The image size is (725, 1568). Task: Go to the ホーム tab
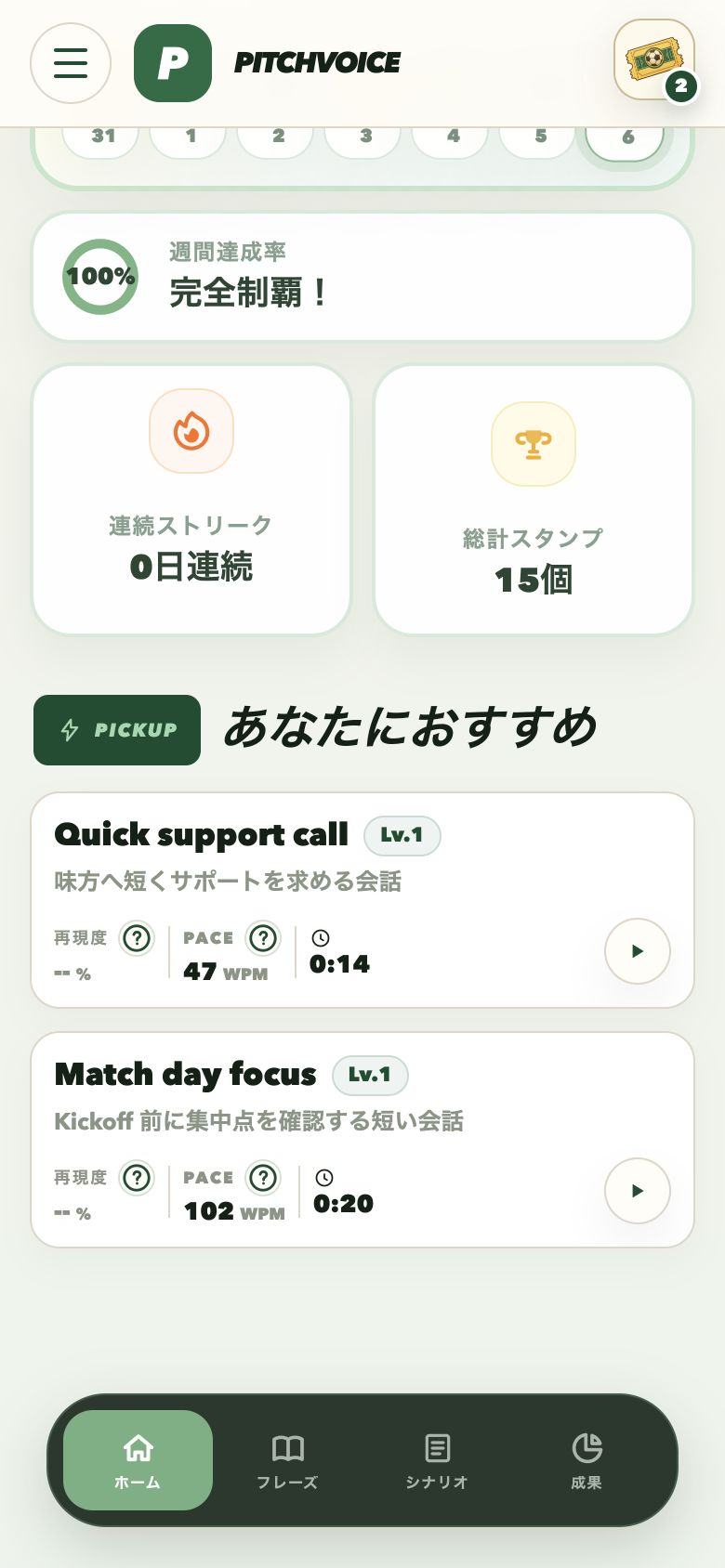pos(138,1460)
